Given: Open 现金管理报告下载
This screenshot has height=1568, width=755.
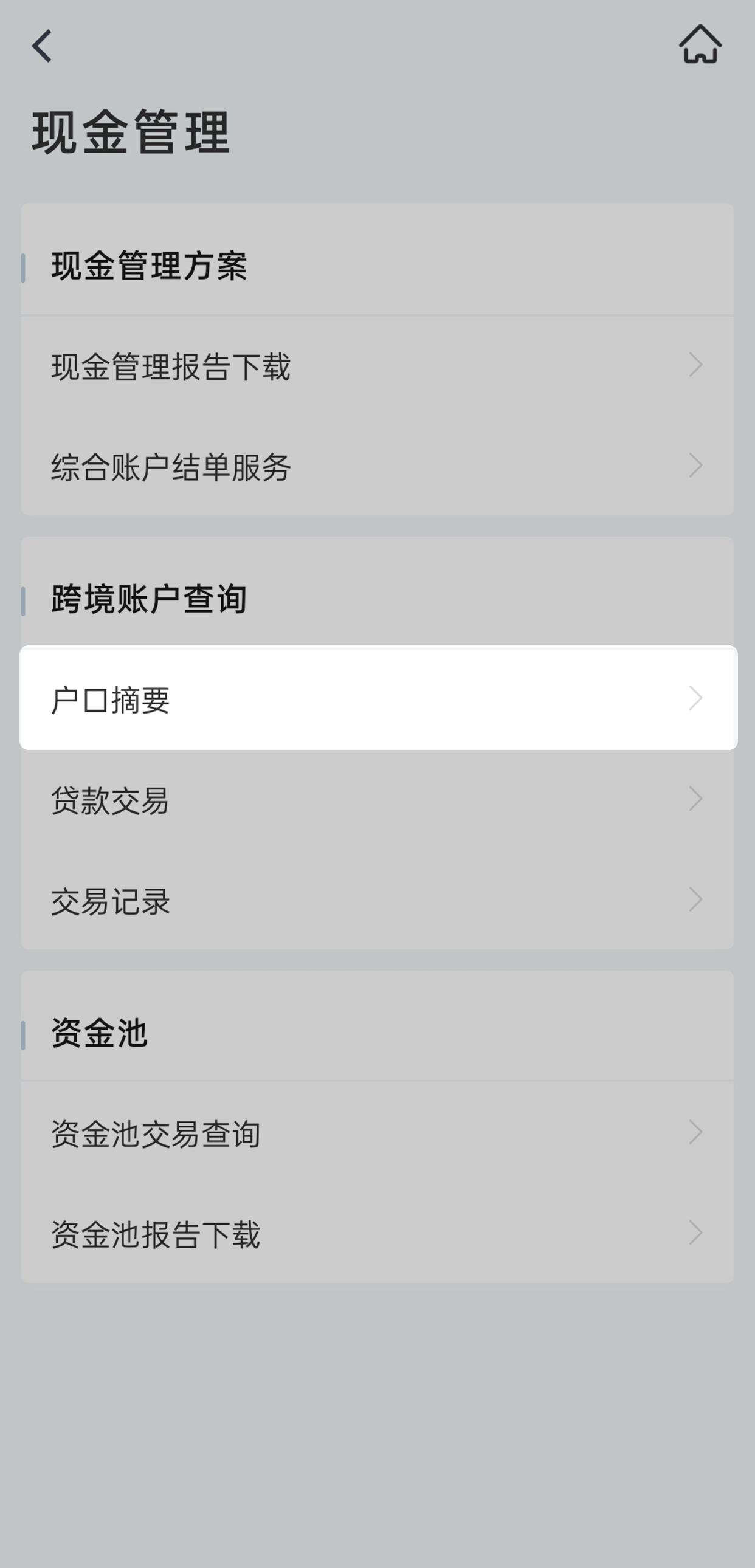Looking at the screenshot, I should (377, 366).
